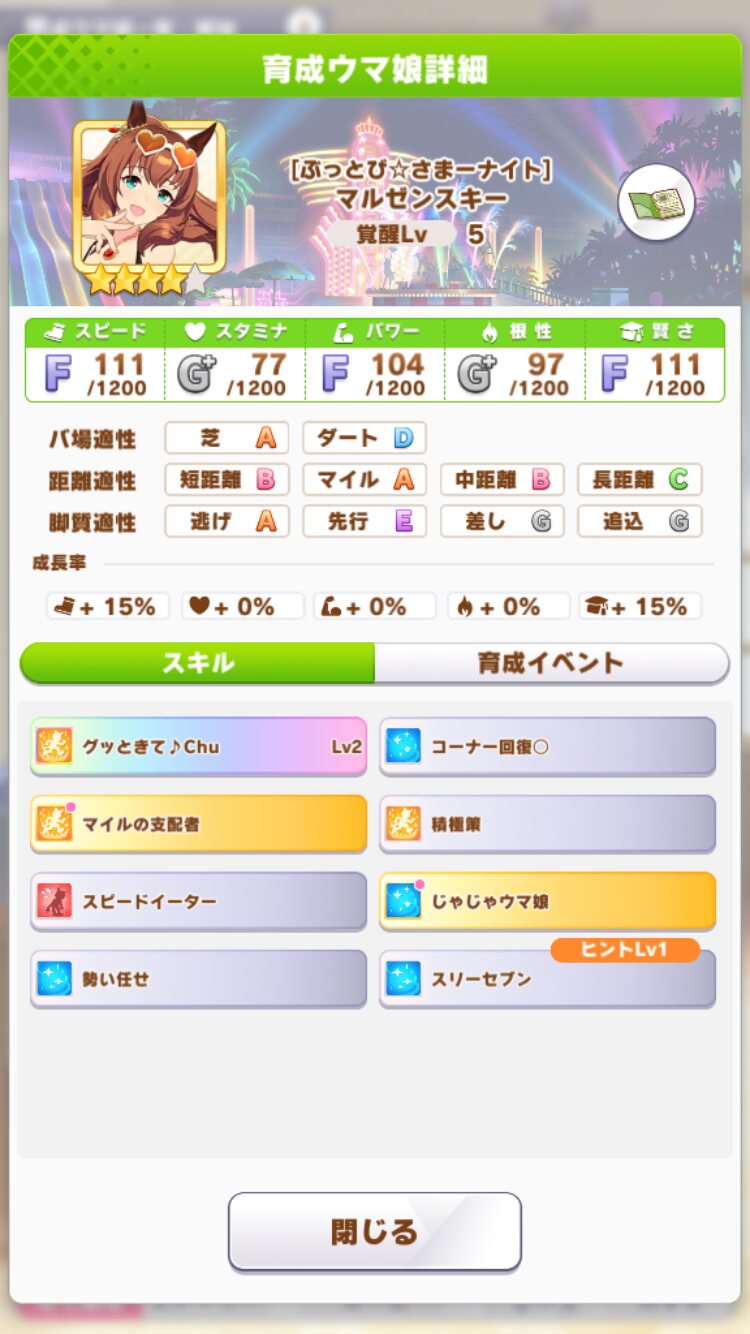View the コーナー回復○ skill
The image size is (750, 1334).
click(547, 746)
